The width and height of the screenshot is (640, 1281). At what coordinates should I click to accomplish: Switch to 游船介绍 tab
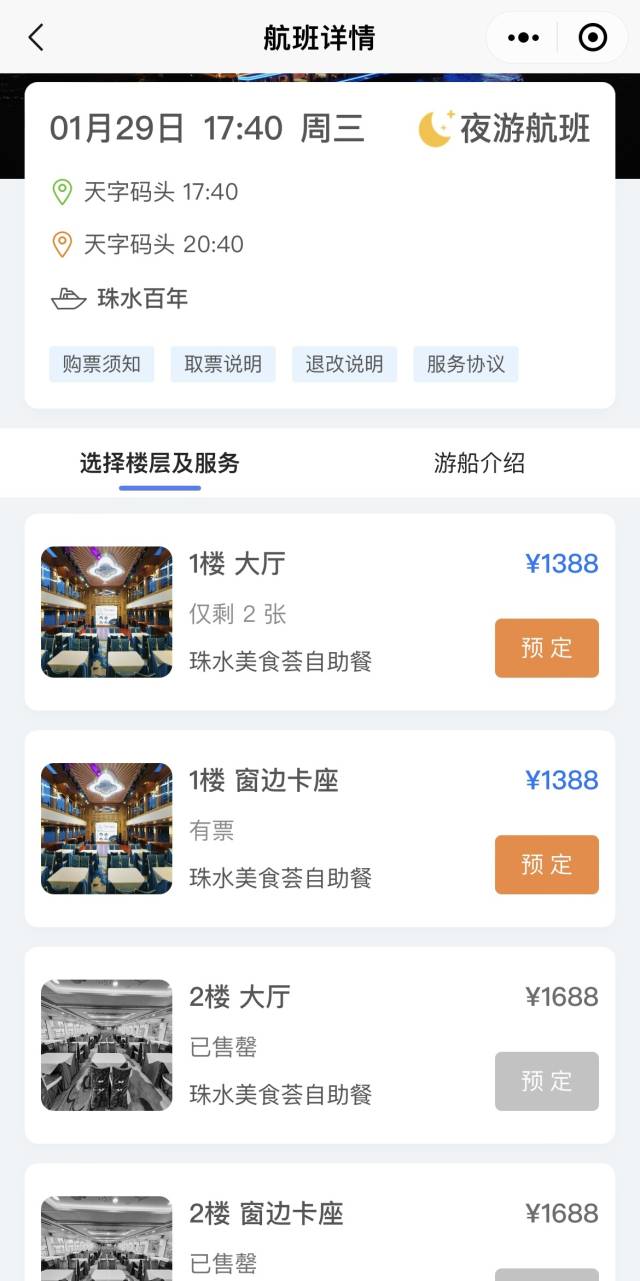(x=479, y=463)
